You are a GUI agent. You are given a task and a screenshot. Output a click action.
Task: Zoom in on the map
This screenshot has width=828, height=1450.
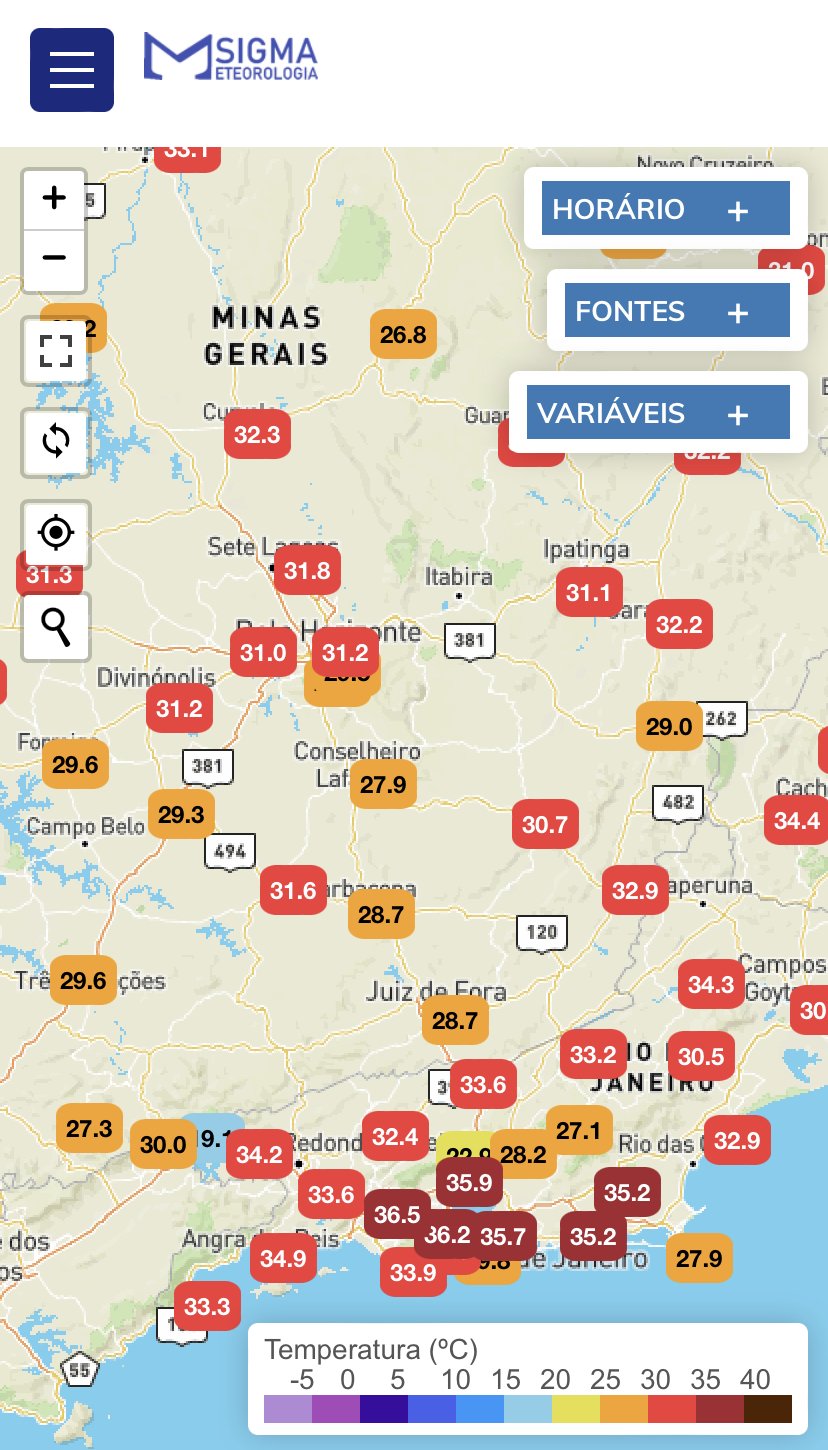coord(55,198)
